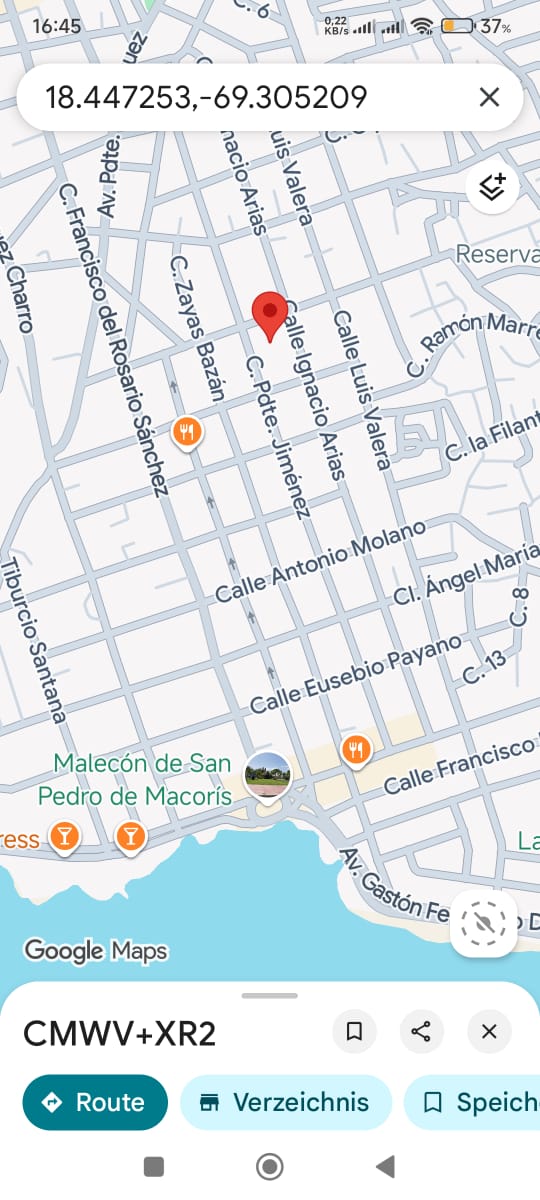Screen dimensions: 540x1200
Task: Select the red dropped pin
Action: click(269, 317)
